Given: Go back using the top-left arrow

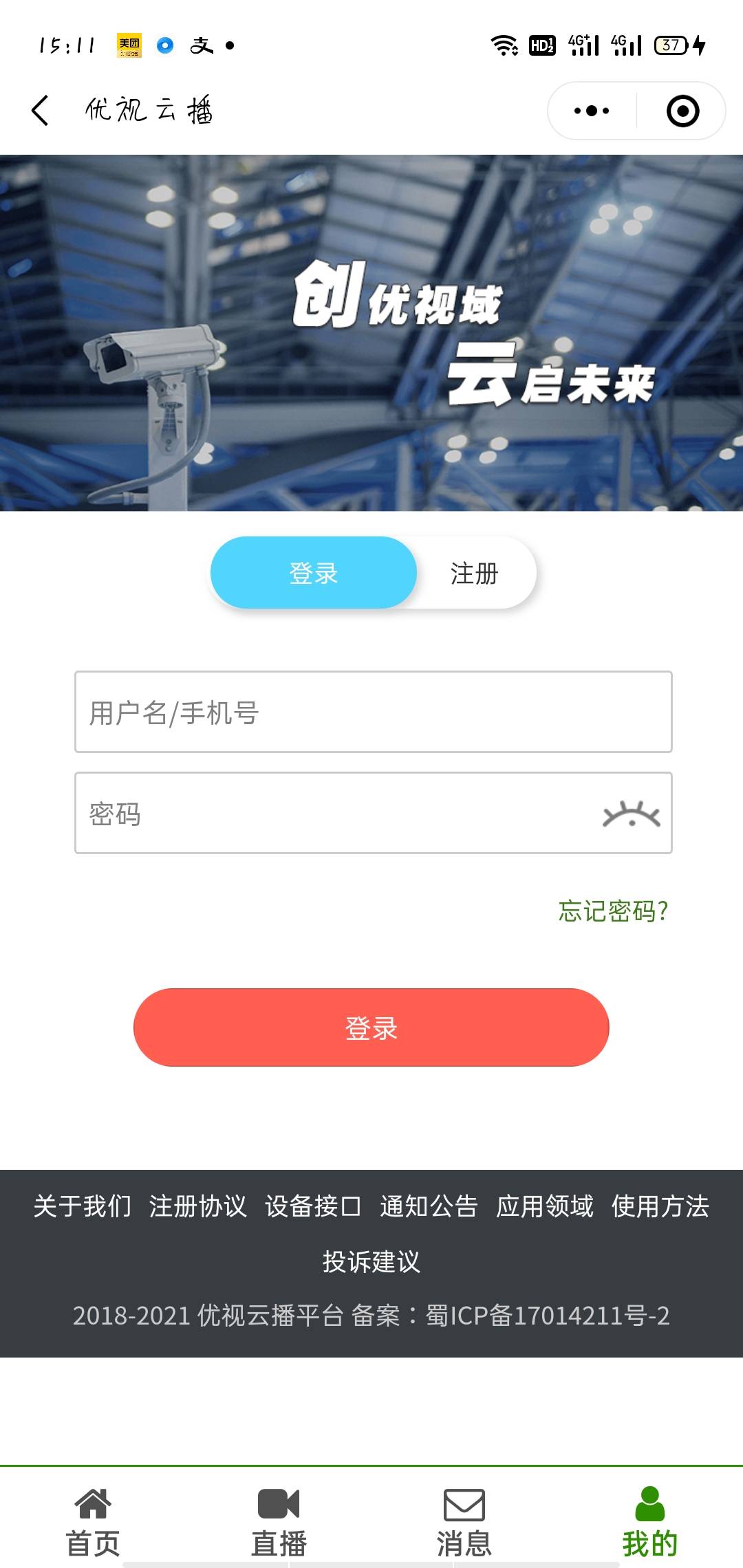Looking at the screenshot, I should click(41, 111).
